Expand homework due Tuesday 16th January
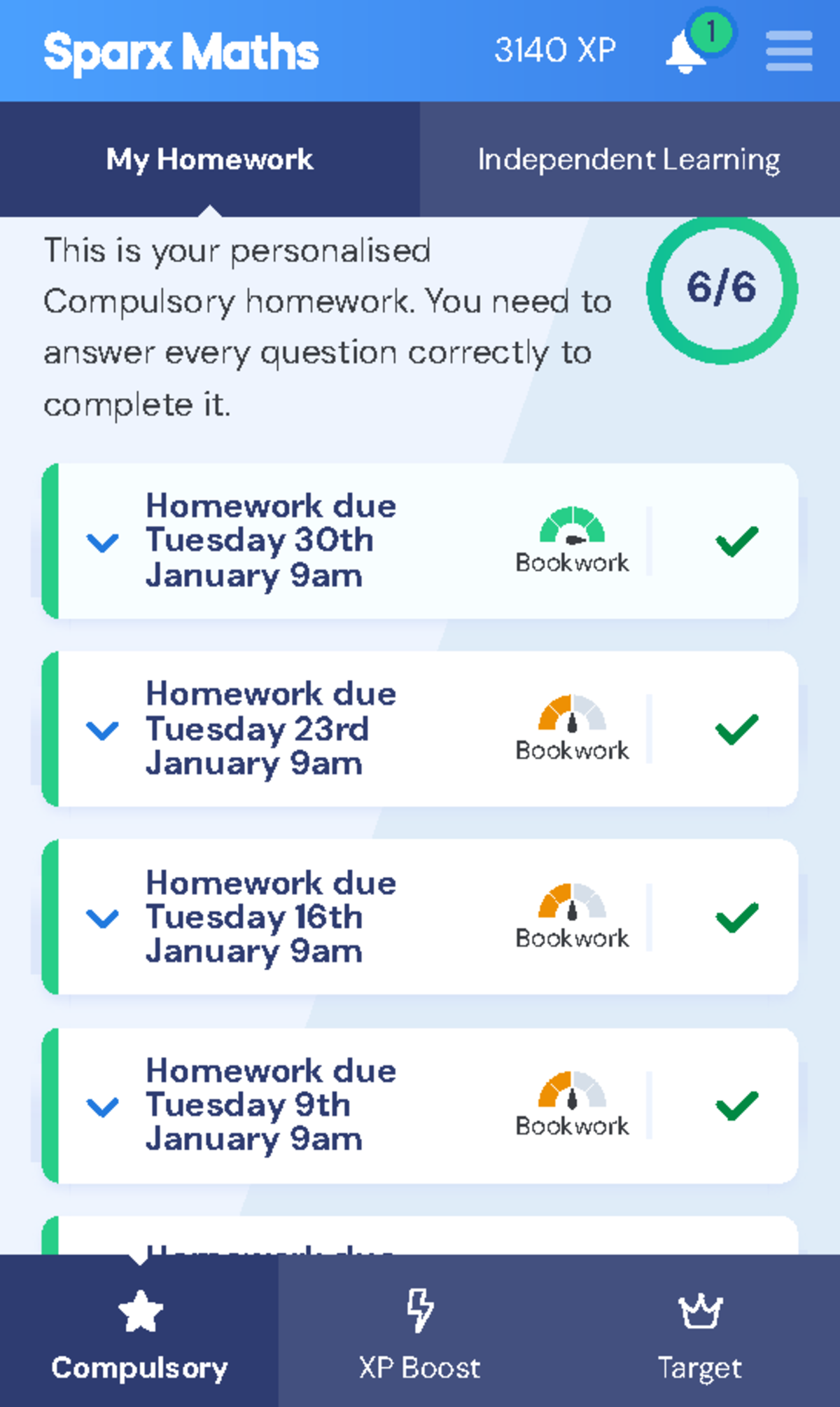This screenshot has width=840, height=1407. click(x=103, y=917)
